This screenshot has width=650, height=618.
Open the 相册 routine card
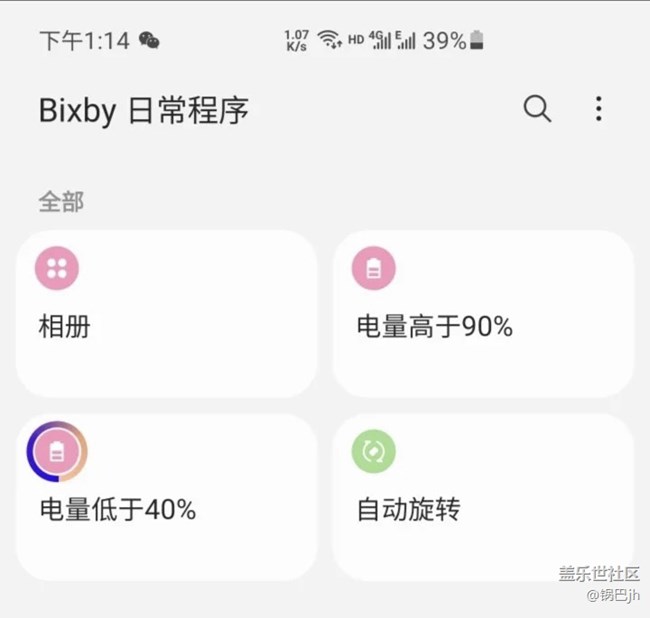click(x=166, y=314)
